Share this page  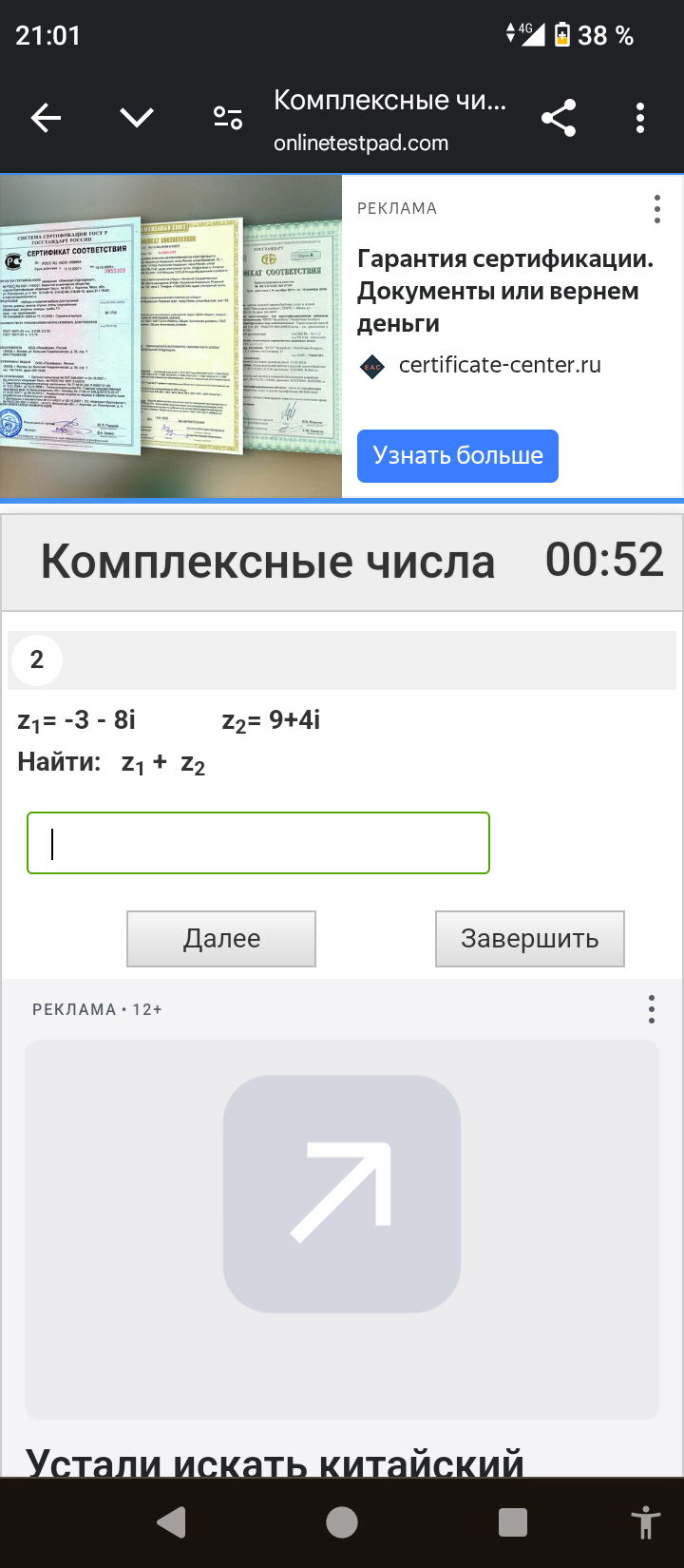click(559, 118)
